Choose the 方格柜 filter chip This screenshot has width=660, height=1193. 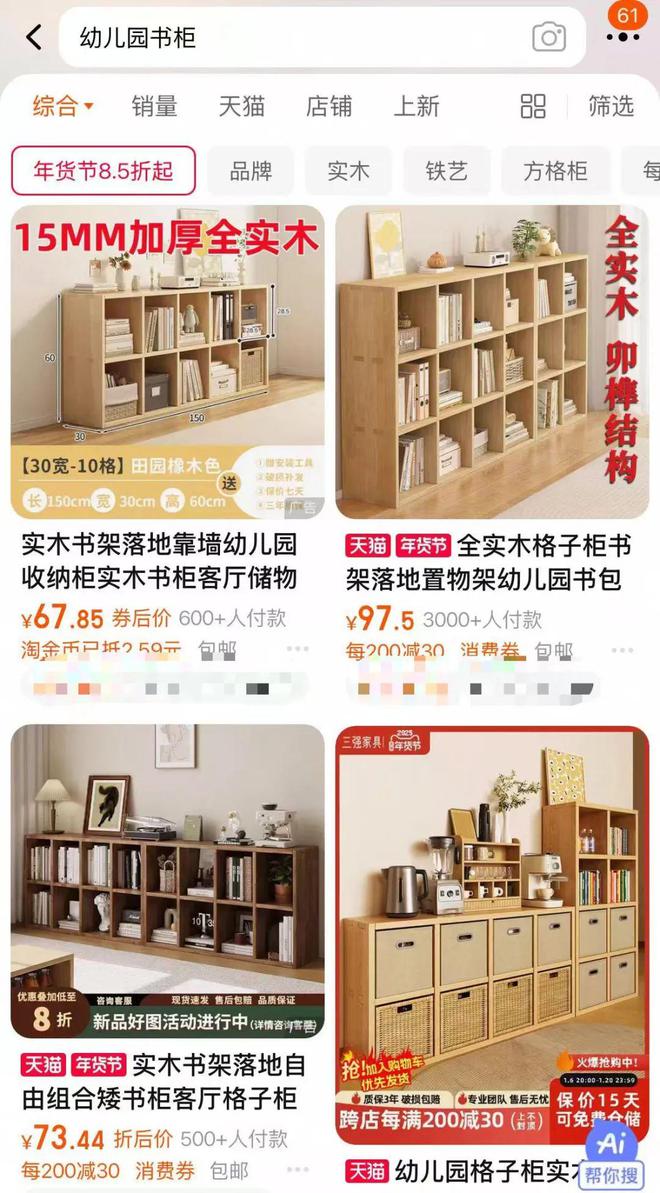555,171
